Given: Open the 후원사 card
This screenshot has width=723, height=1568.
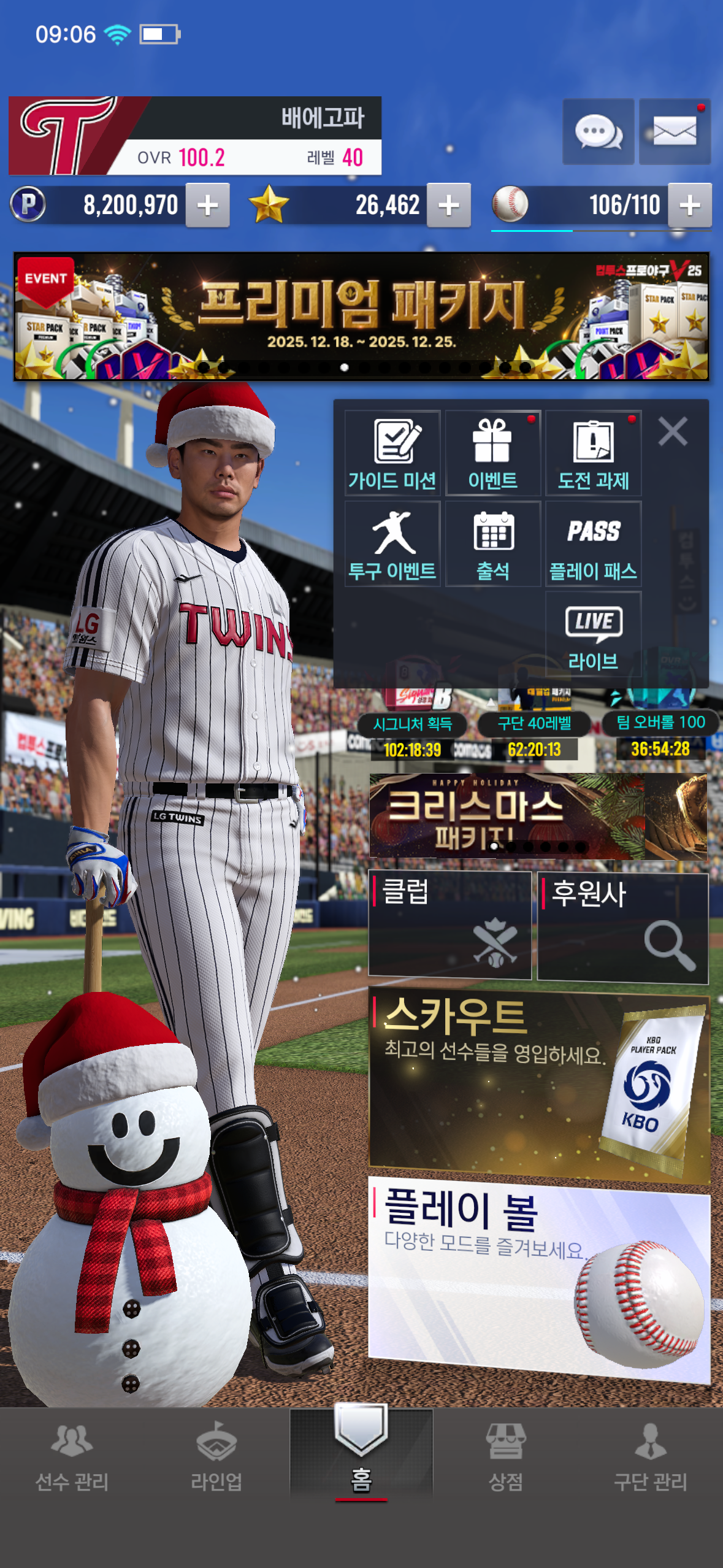Looking at the screenshot, I should pos(622,928).
